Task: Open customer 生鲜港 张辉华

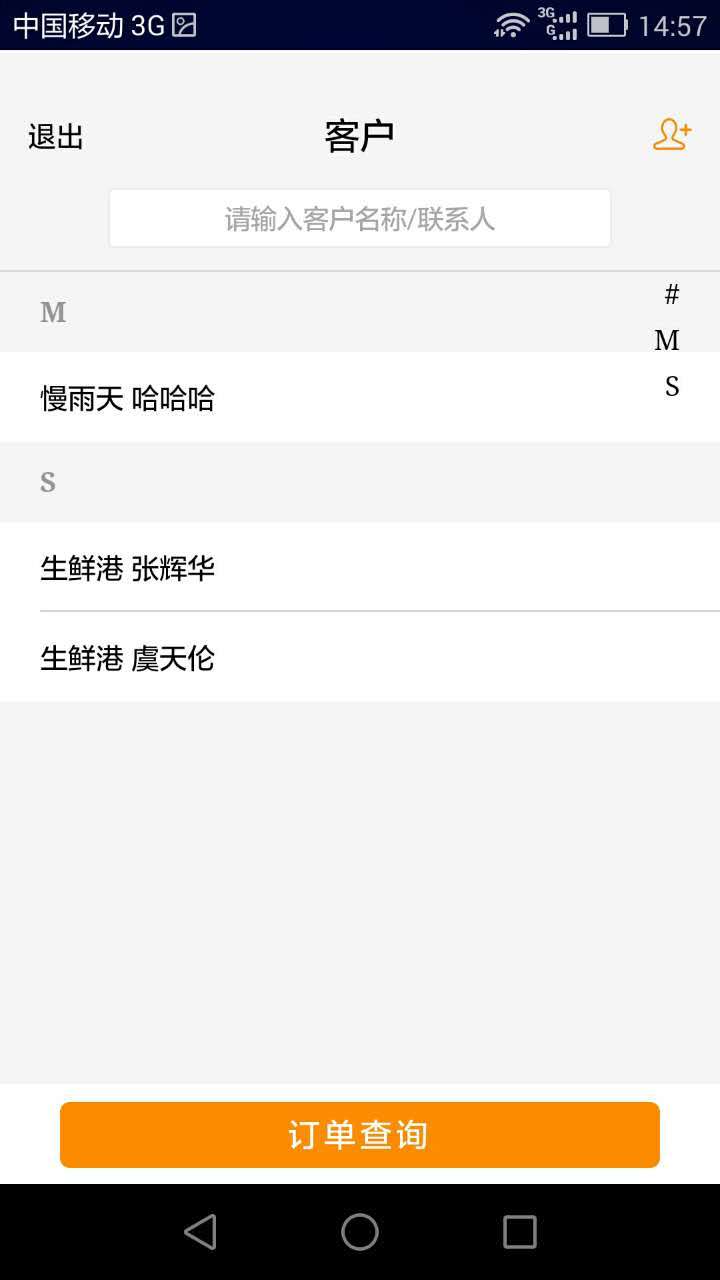Action: point(360,567)
